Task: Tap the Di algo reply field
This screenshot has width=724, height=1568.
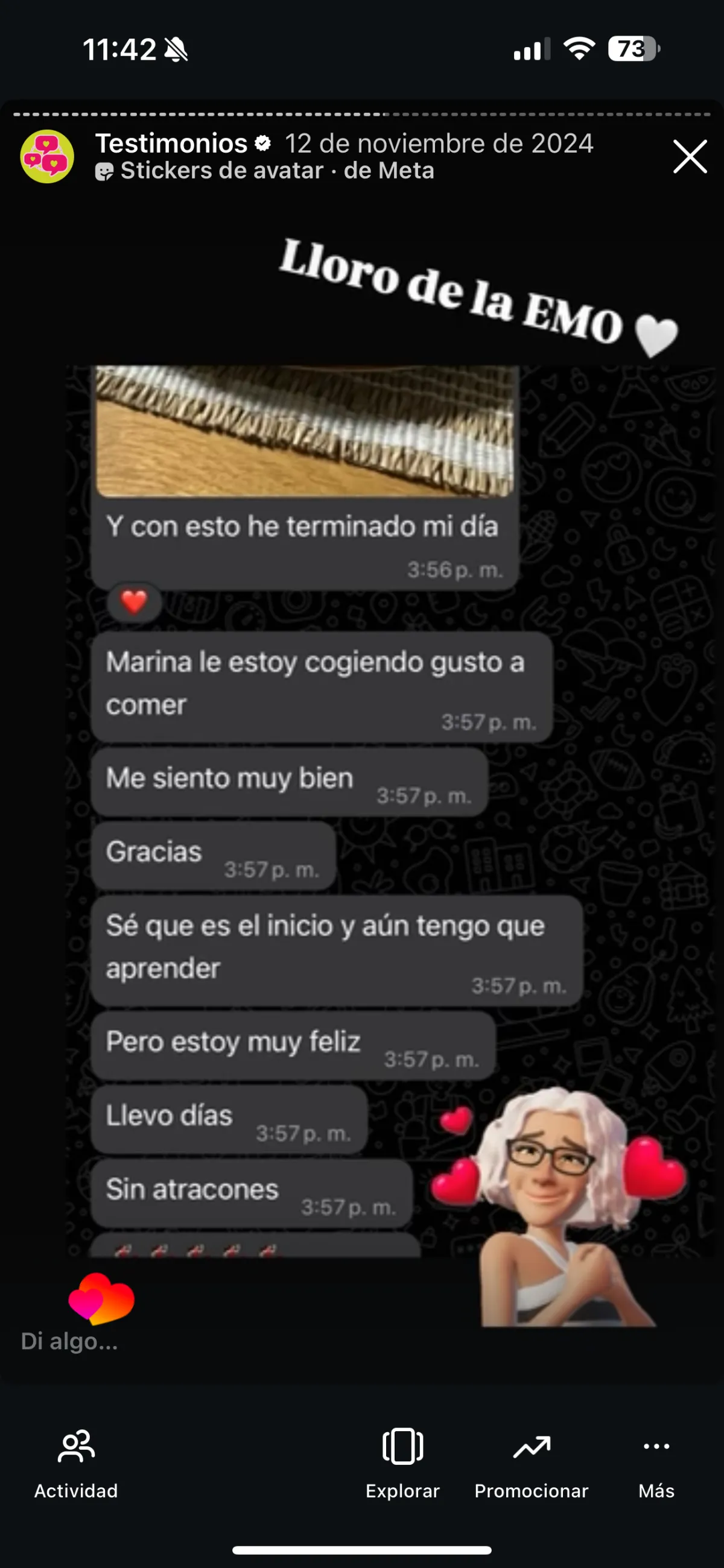Action: click(69, 1341)
